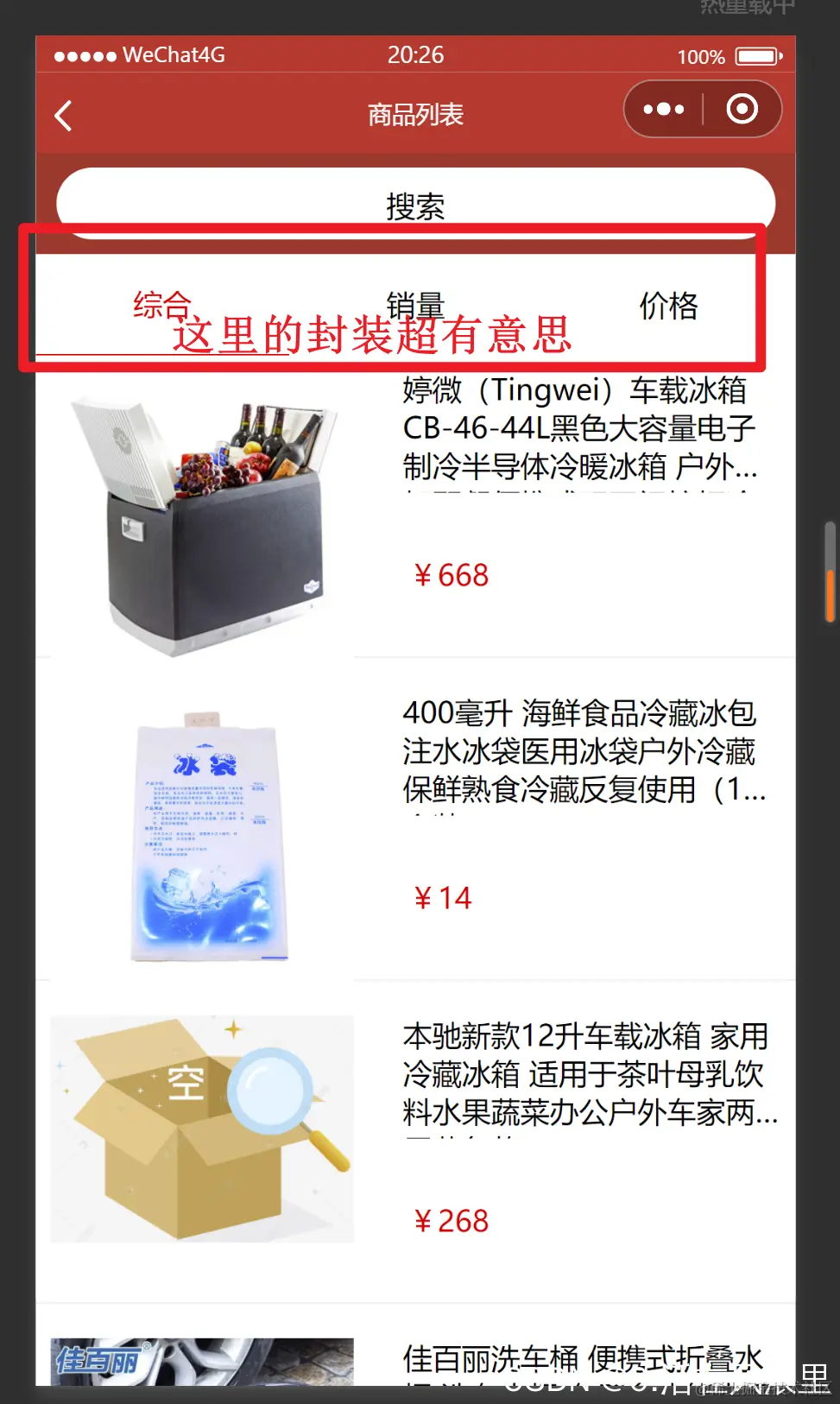View the 400毫升 海鲜食品冷藏冰包 item
This screenshot has height=1404, width=840.
click(x=578, y=751)
